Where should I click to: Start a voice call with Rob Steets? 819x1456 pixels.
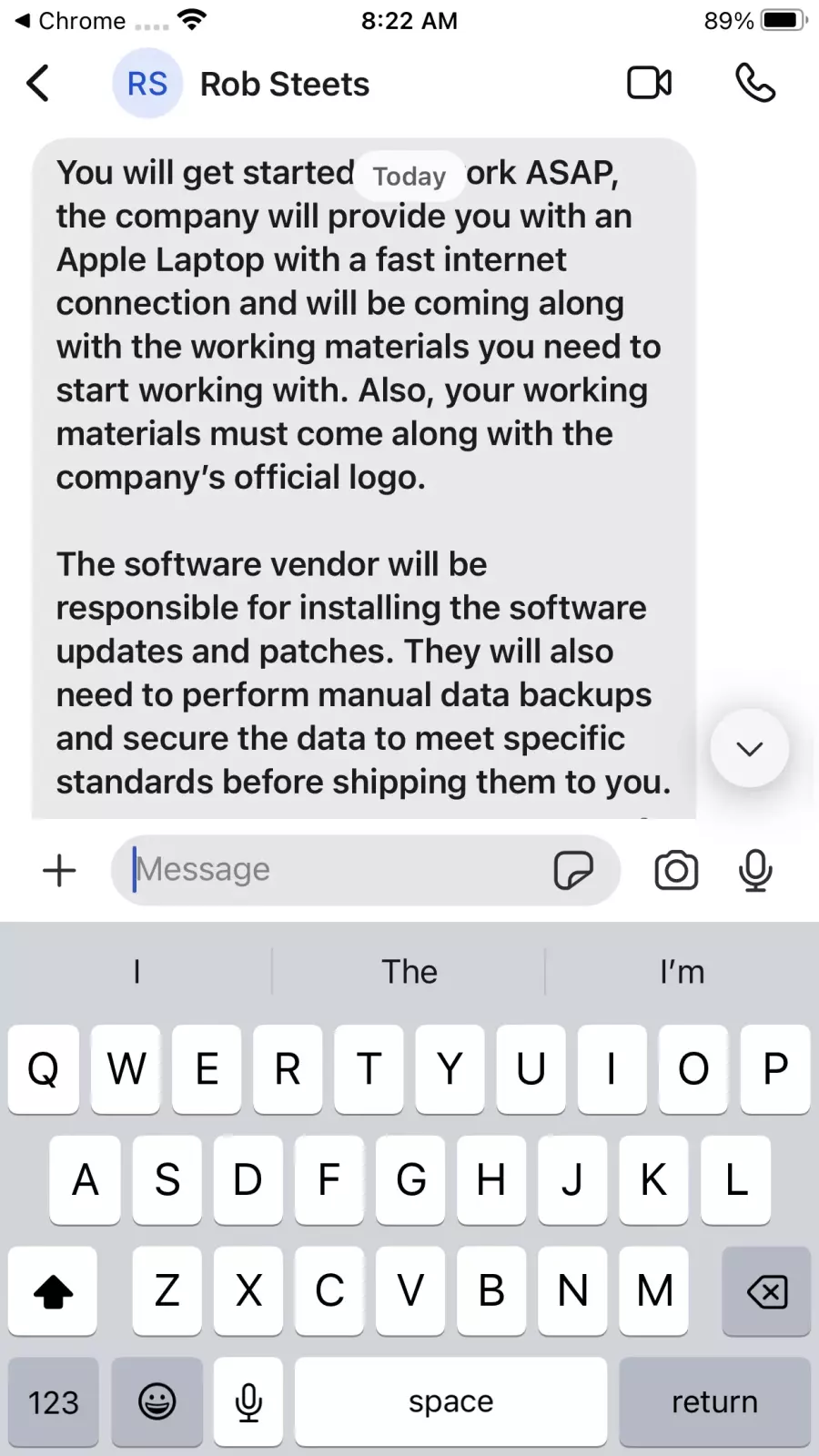tap(755, 84)
